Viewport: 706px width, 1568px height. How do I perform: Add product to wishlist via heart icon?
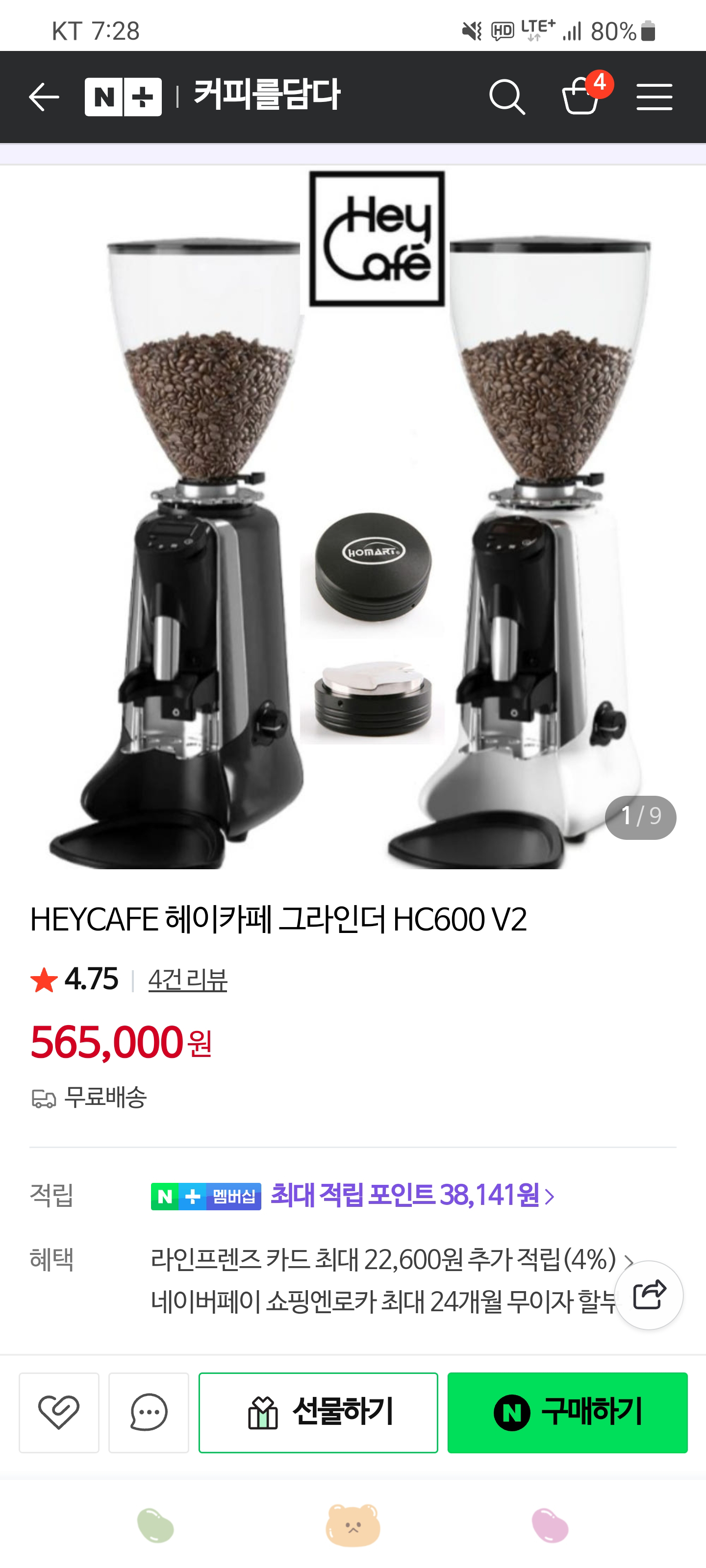58,1413
